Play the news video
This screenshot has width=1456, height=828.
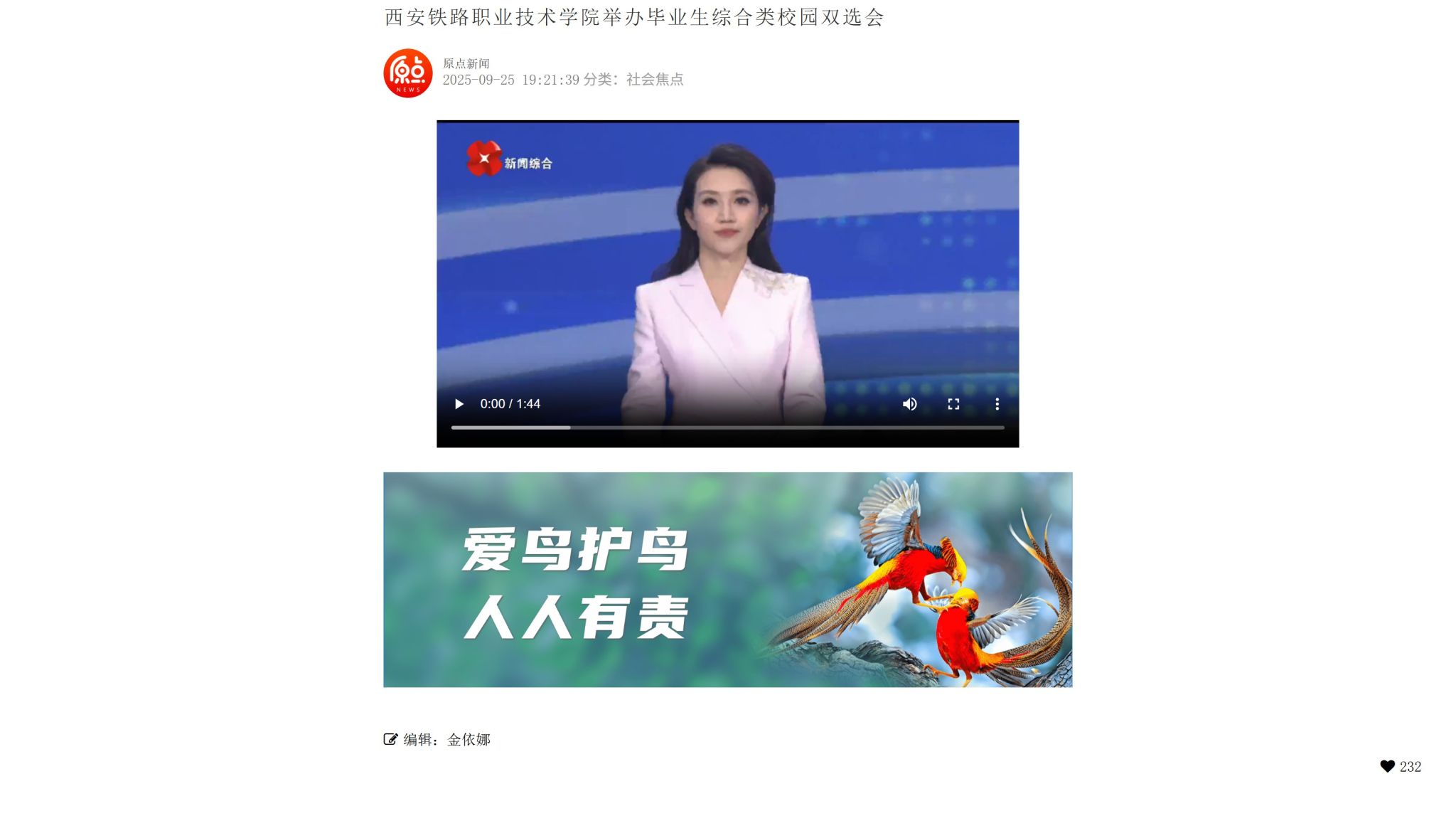tap(459, 404)
